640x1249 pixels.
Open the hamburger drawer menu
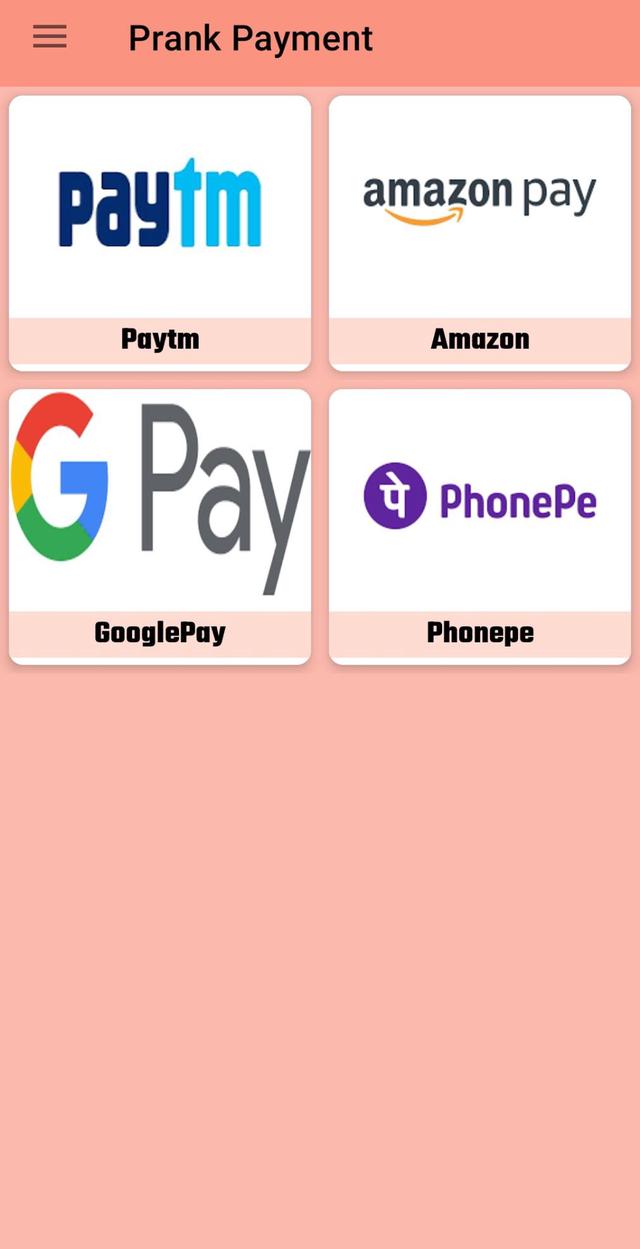pos(49,38)
